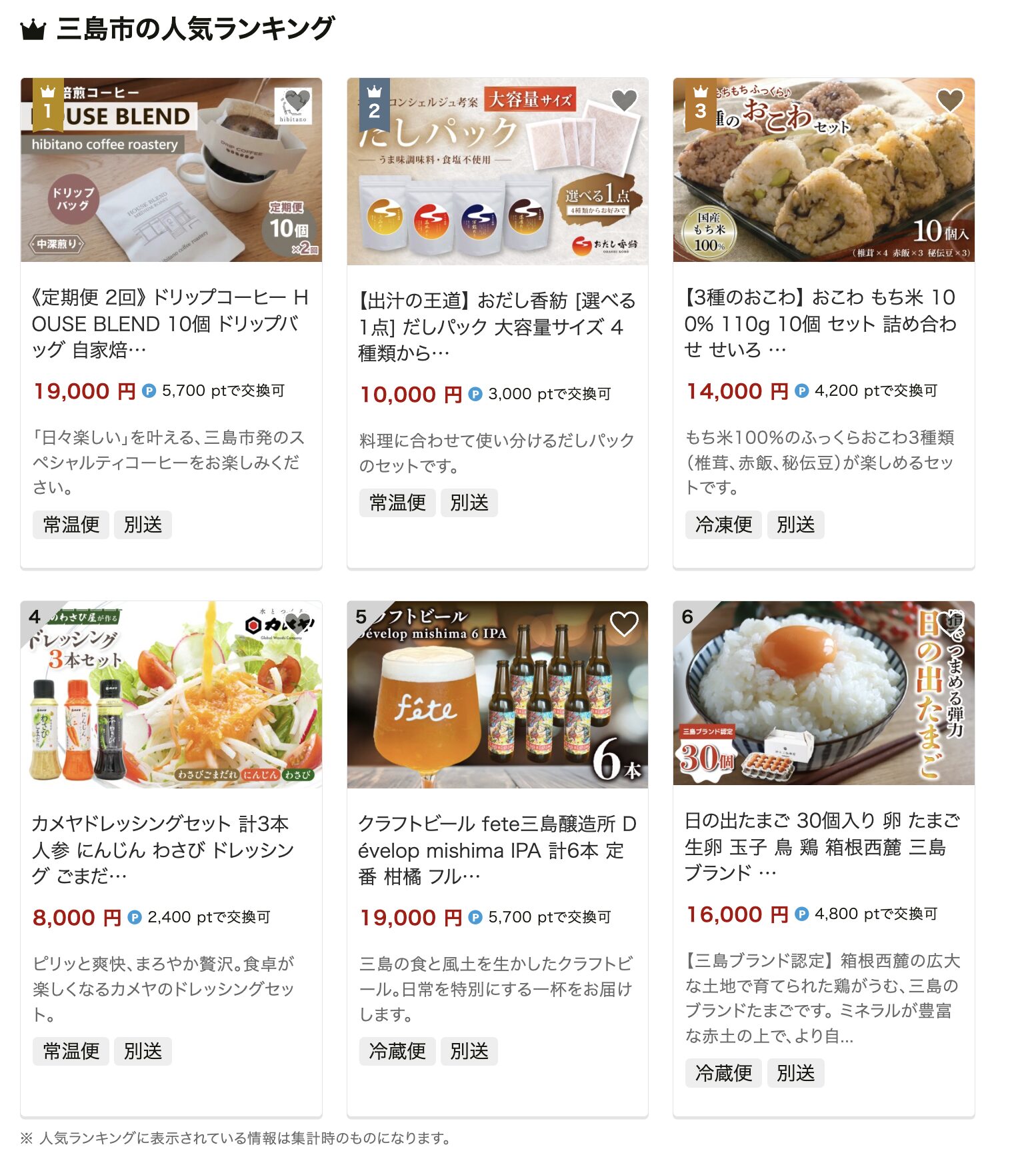Like the クラフトビール fete 6本 item
The height and width of the screenshot is (1169, 1036).
624,624
